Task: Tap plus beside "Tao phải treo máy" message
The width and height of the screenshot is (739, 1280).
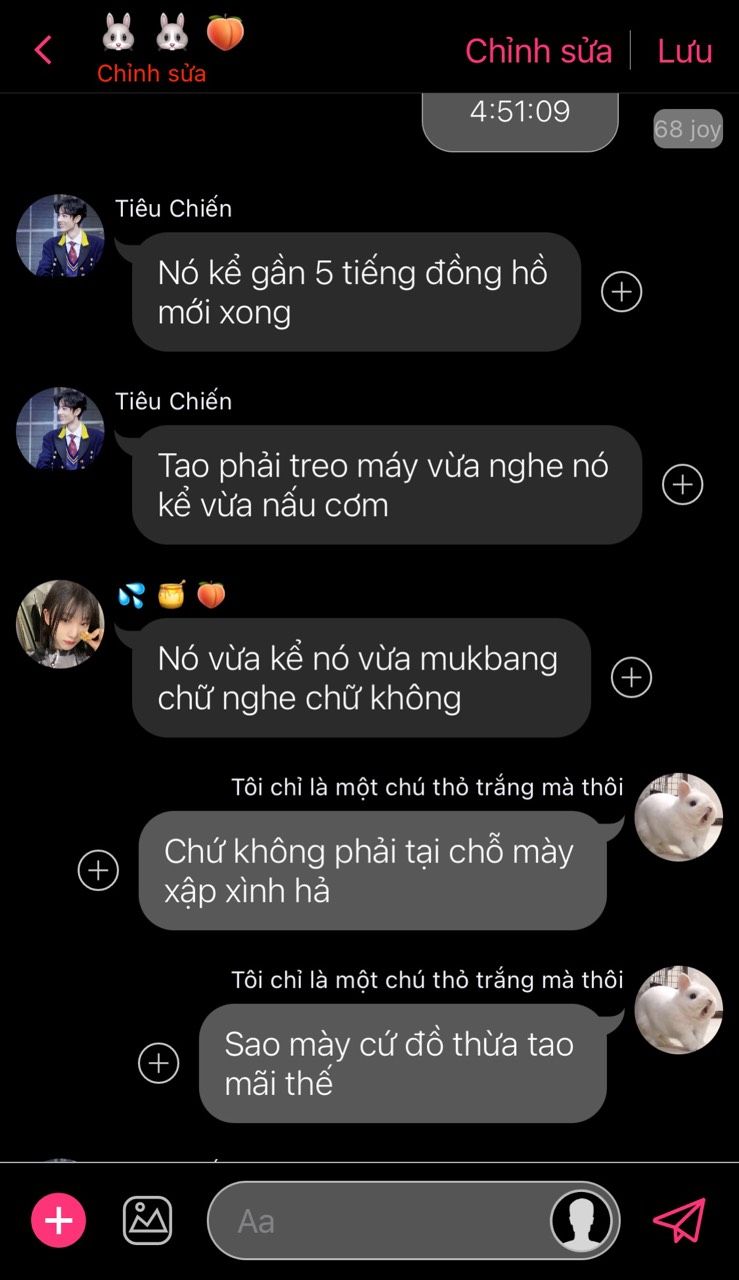Action: coord(683,485)
